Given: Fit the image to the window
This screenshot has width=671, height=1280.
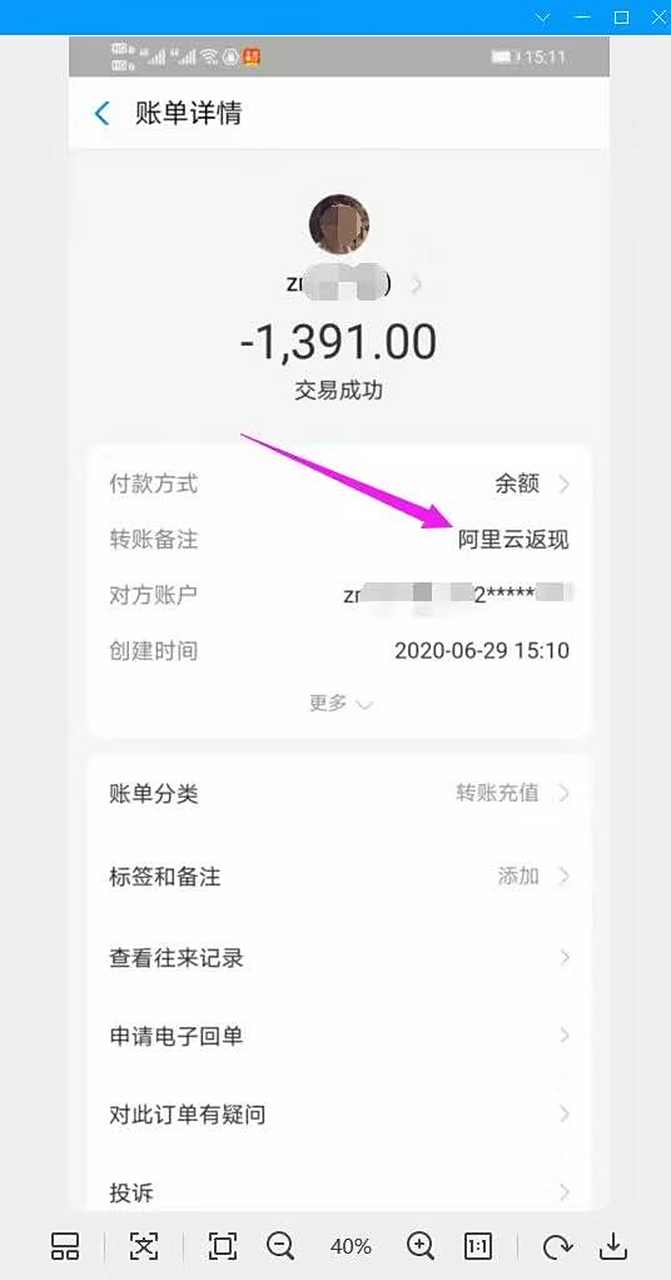Looking at the screenshot, I should [222, 1246].
